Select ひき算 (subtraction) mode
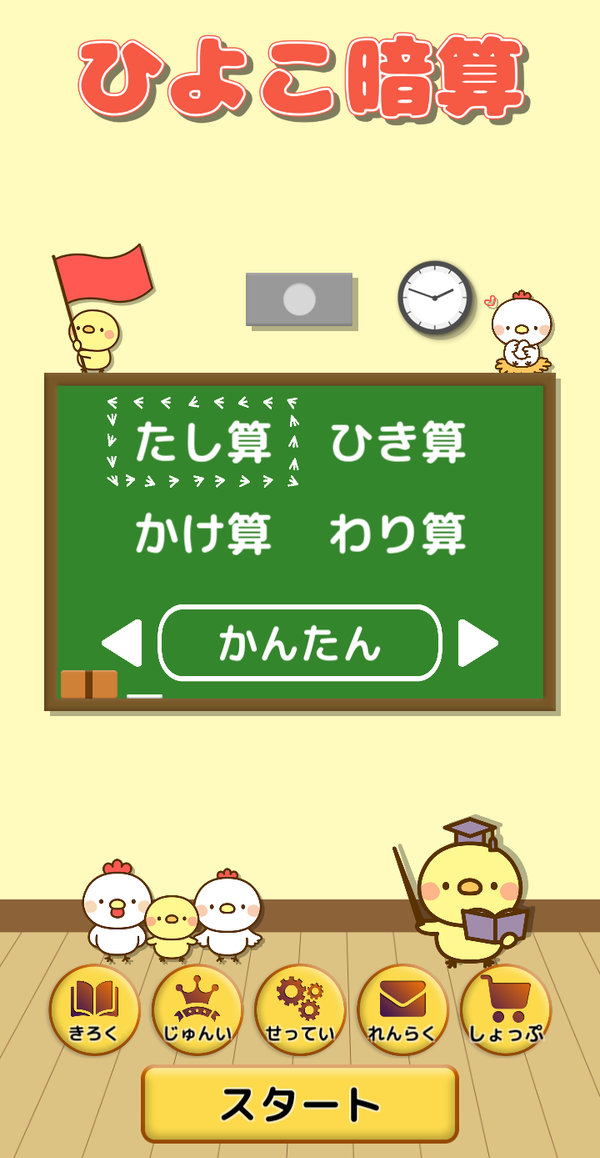Viewport: 600px width, 1158px height. 398,442
